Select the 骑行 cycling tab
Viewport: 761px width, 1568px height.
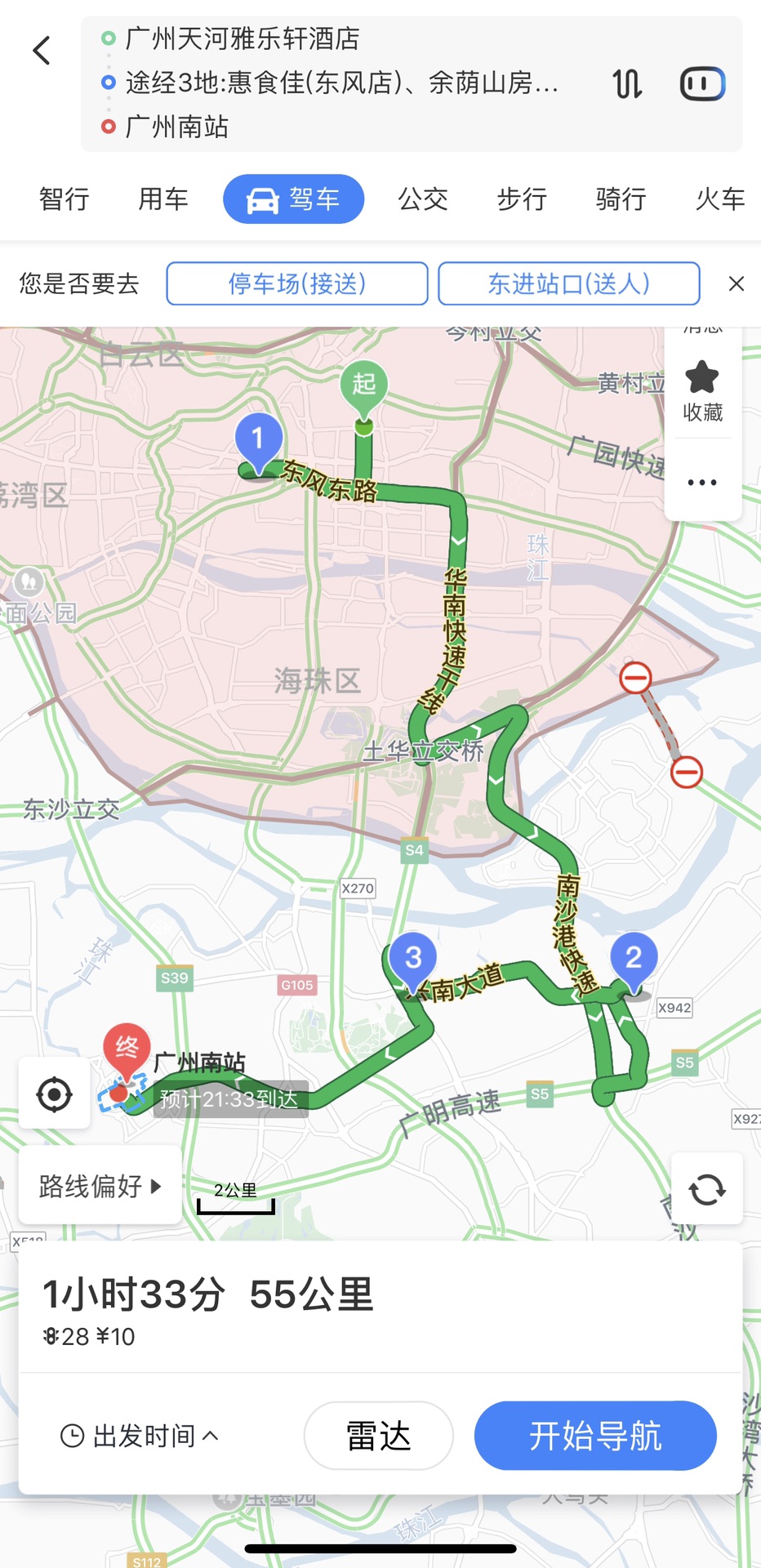tap(621, 198)
